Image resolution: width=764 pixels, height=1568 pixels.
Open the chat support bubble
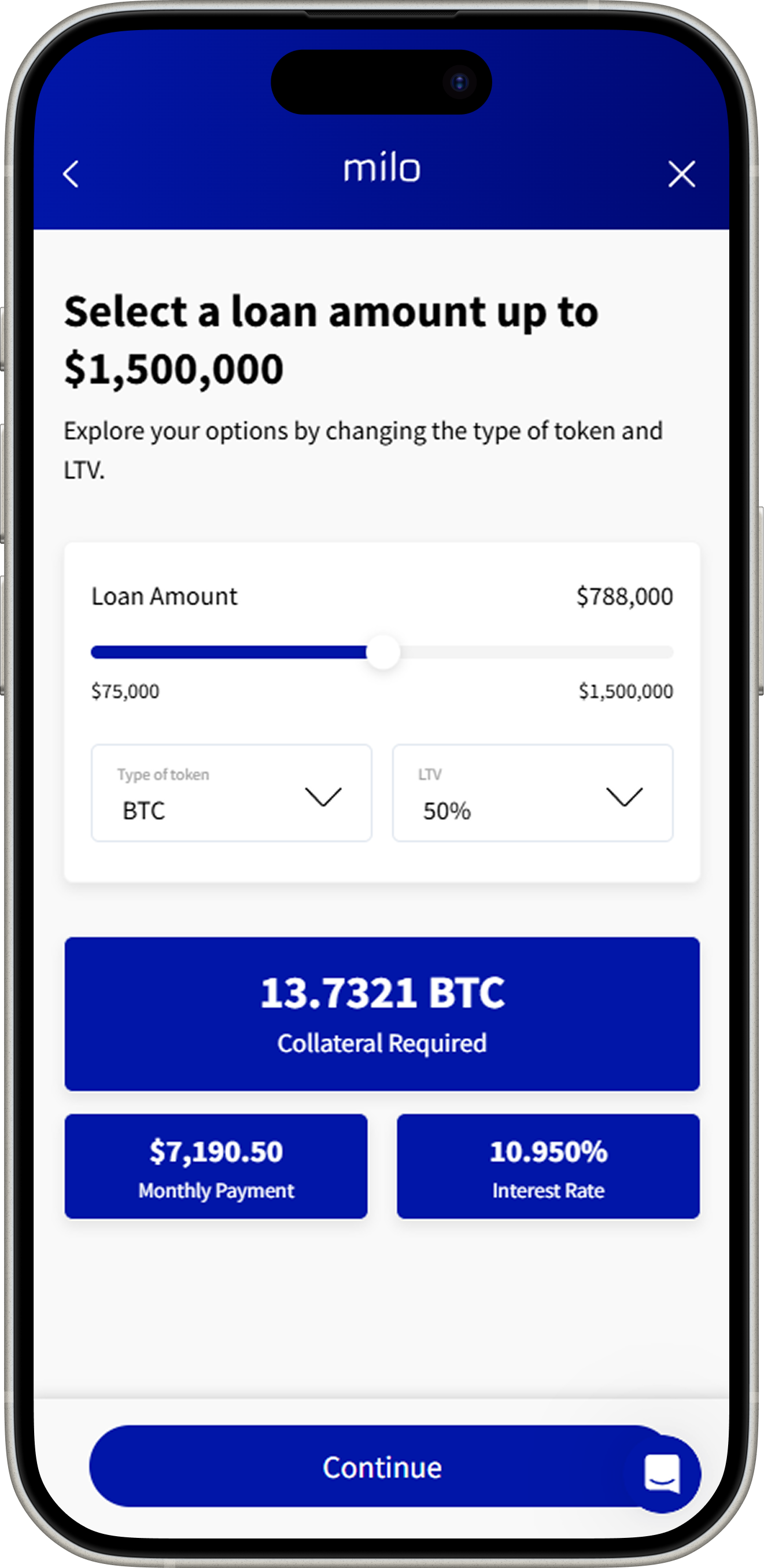(x=662, y=1474)
